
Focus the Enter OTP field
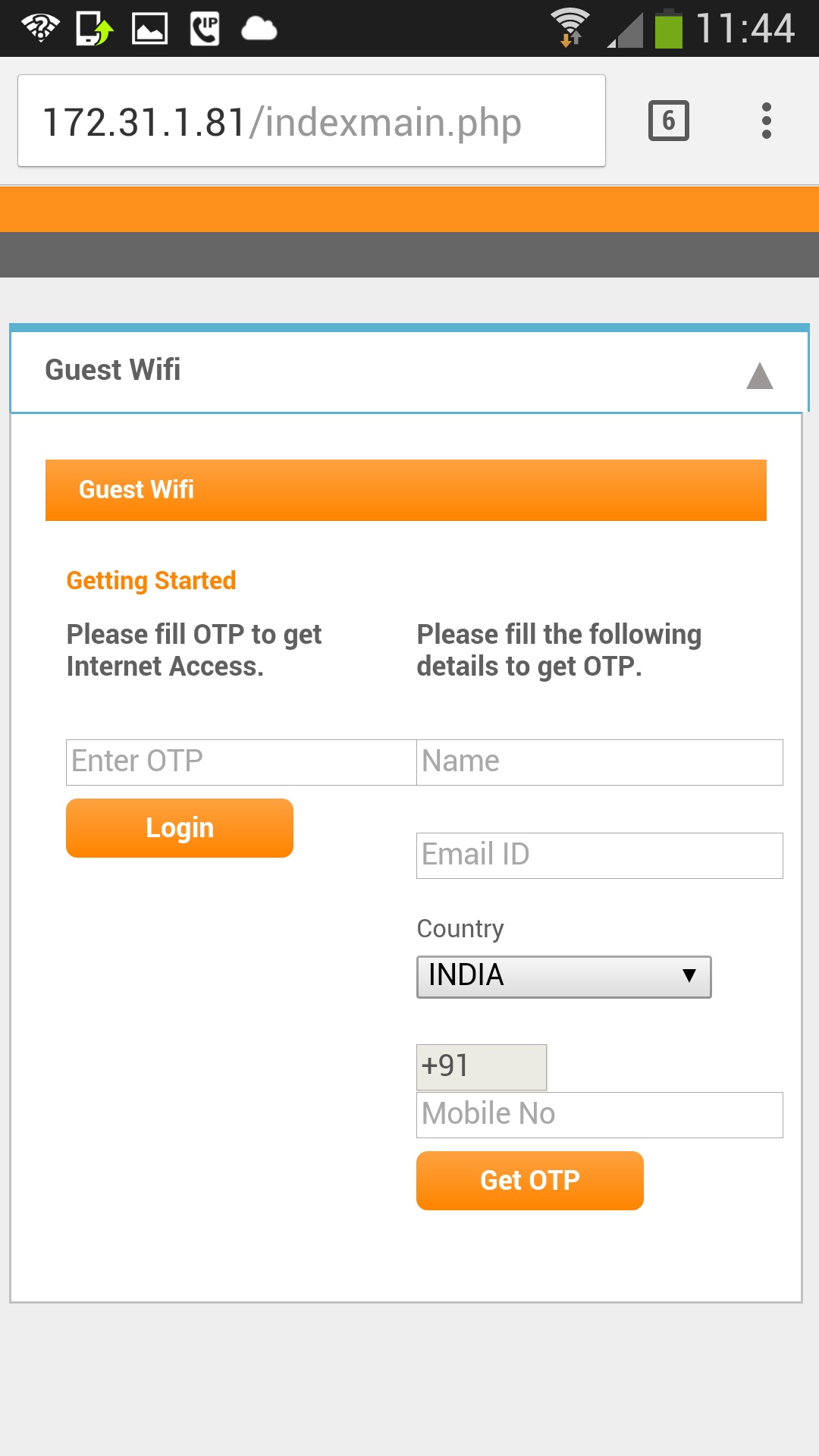241,762
